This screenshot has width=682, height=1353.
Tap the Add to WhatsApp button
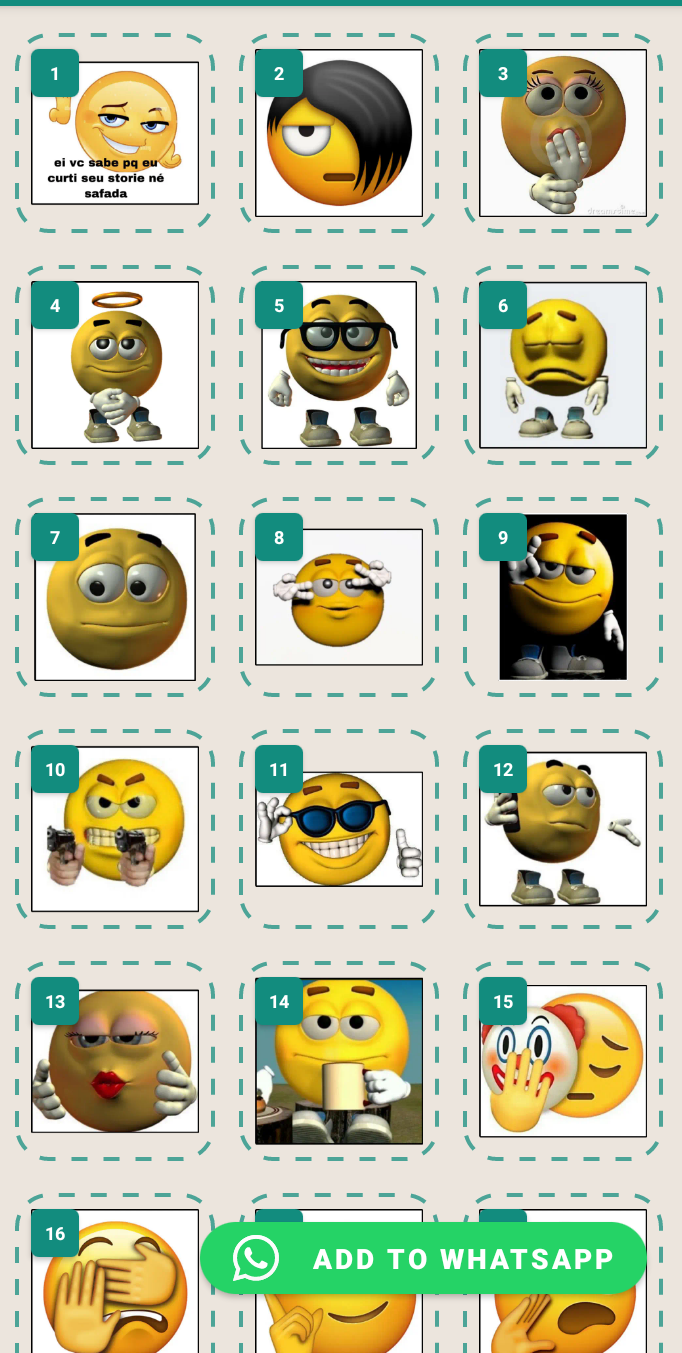pyautogui.click(x=423, y=1258)
